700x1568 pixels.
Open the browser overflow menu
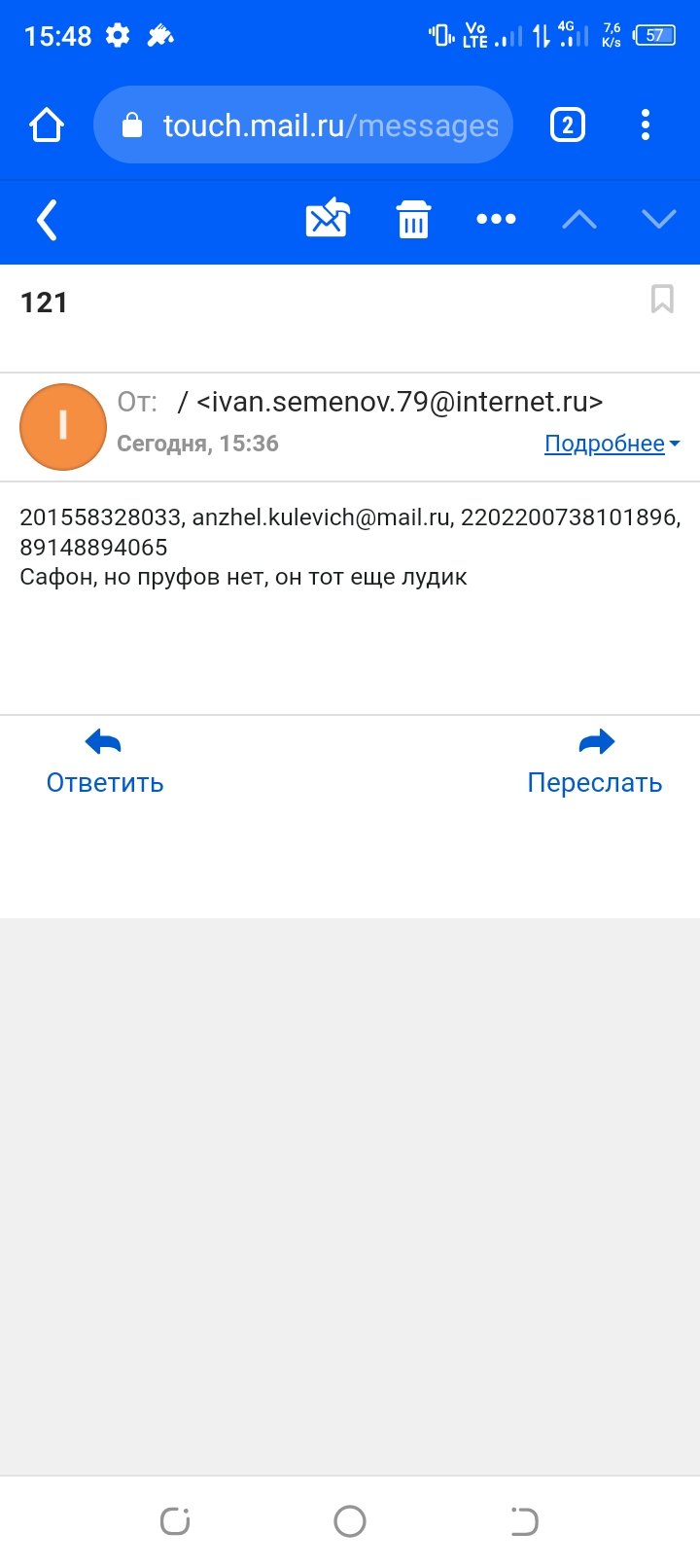(646, 125)
